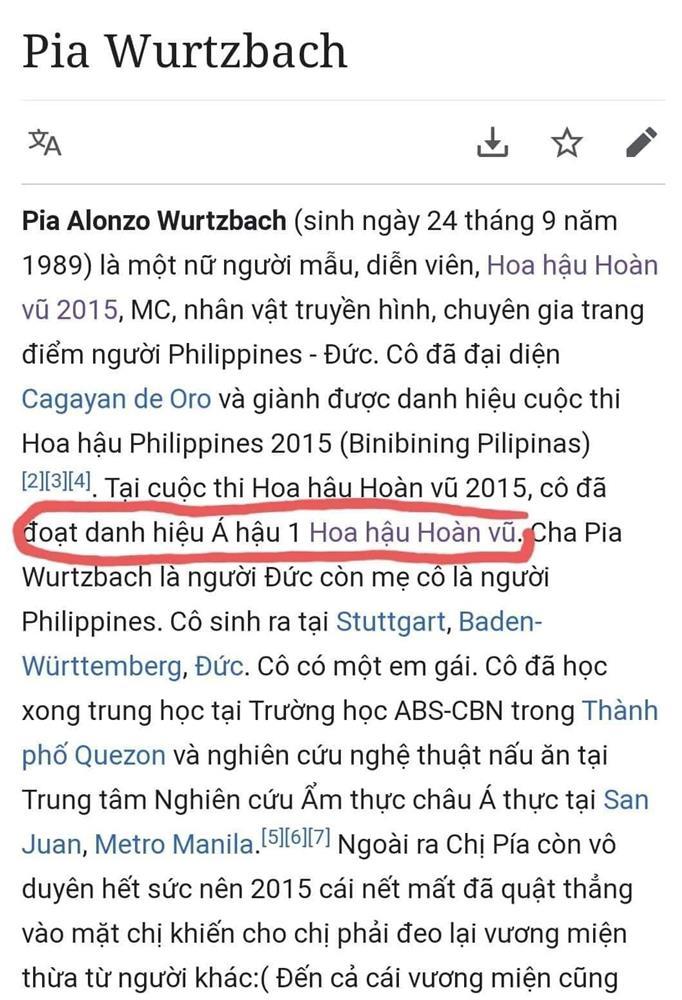Open the language selection icon
Screen dimensions: 682x1000
(44, 143)
